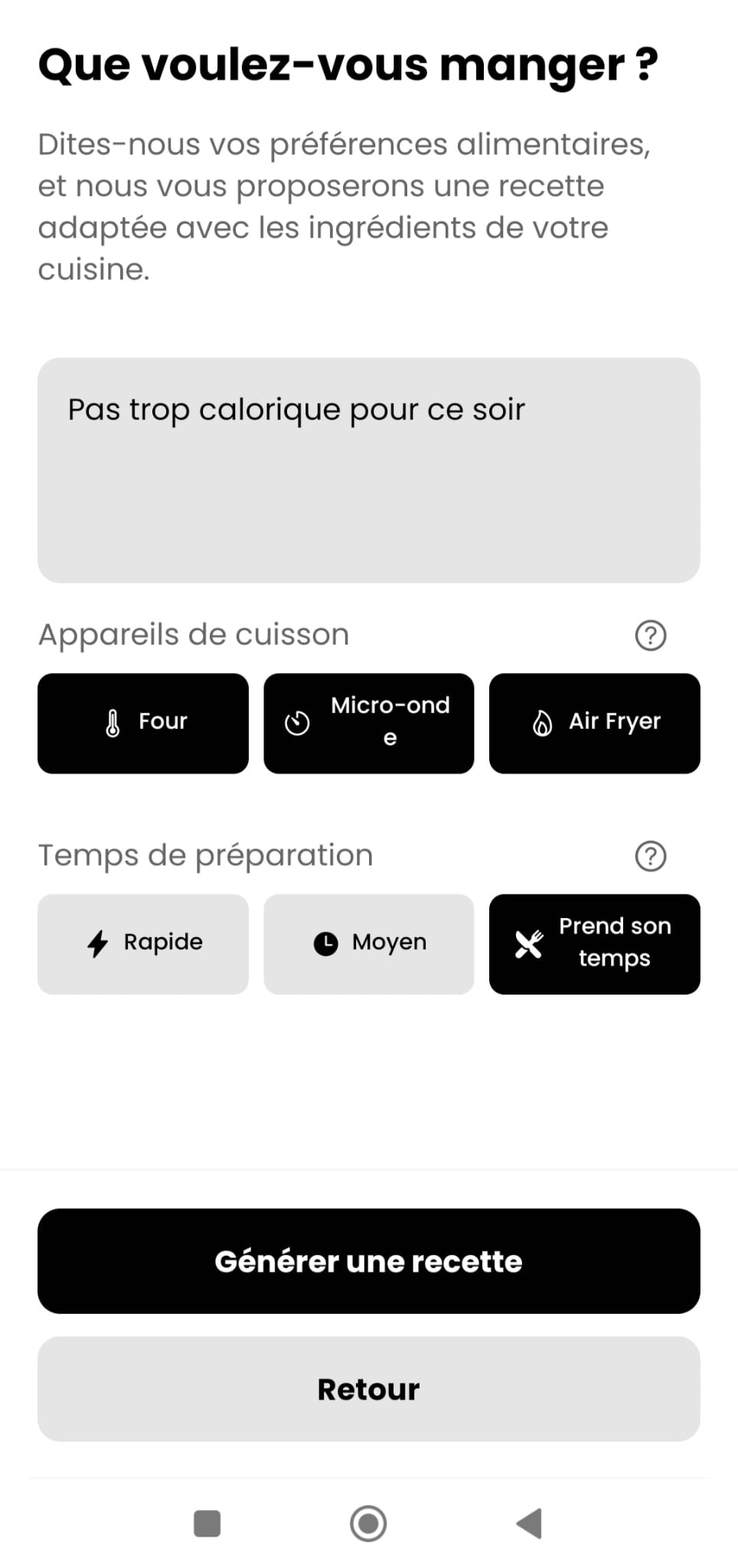Enable the Rapide preparation time

click(x=143, y=942)
